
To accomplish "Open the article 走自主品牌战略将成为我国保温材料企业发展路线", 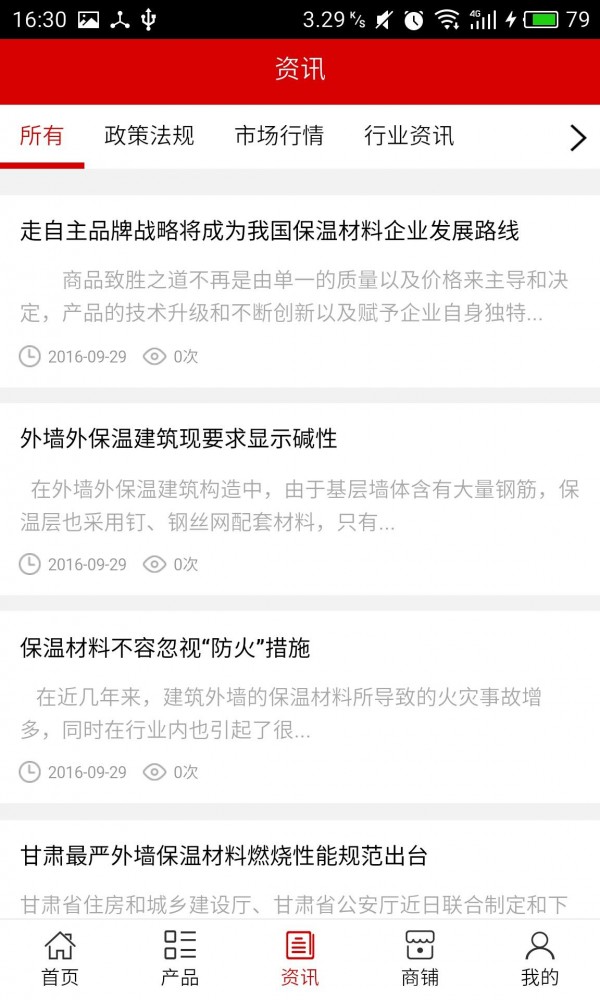I will [x=270, y=231].
